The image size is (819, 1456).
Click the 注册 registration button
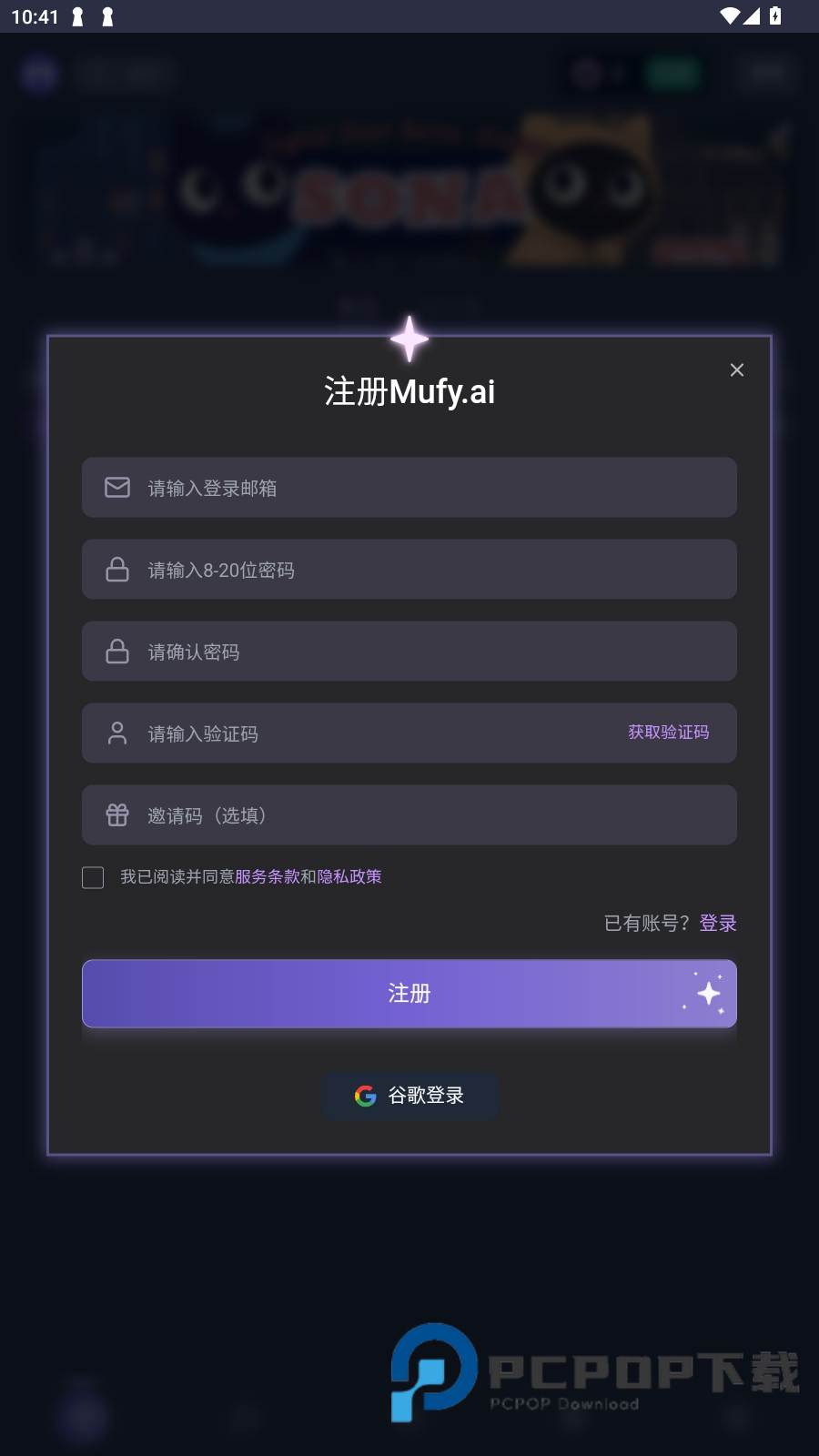coord(409,994)
